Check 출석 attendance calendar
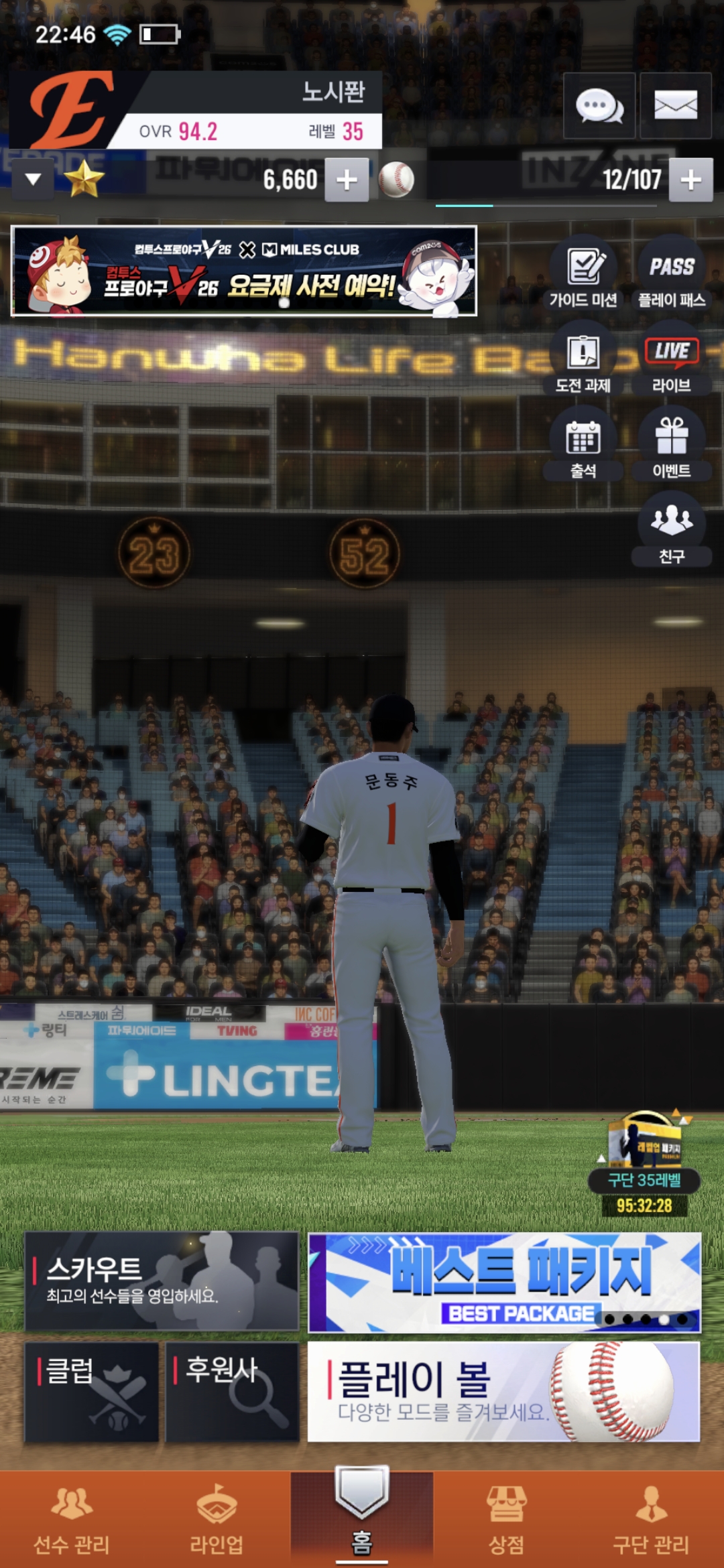 coord(583,444)
